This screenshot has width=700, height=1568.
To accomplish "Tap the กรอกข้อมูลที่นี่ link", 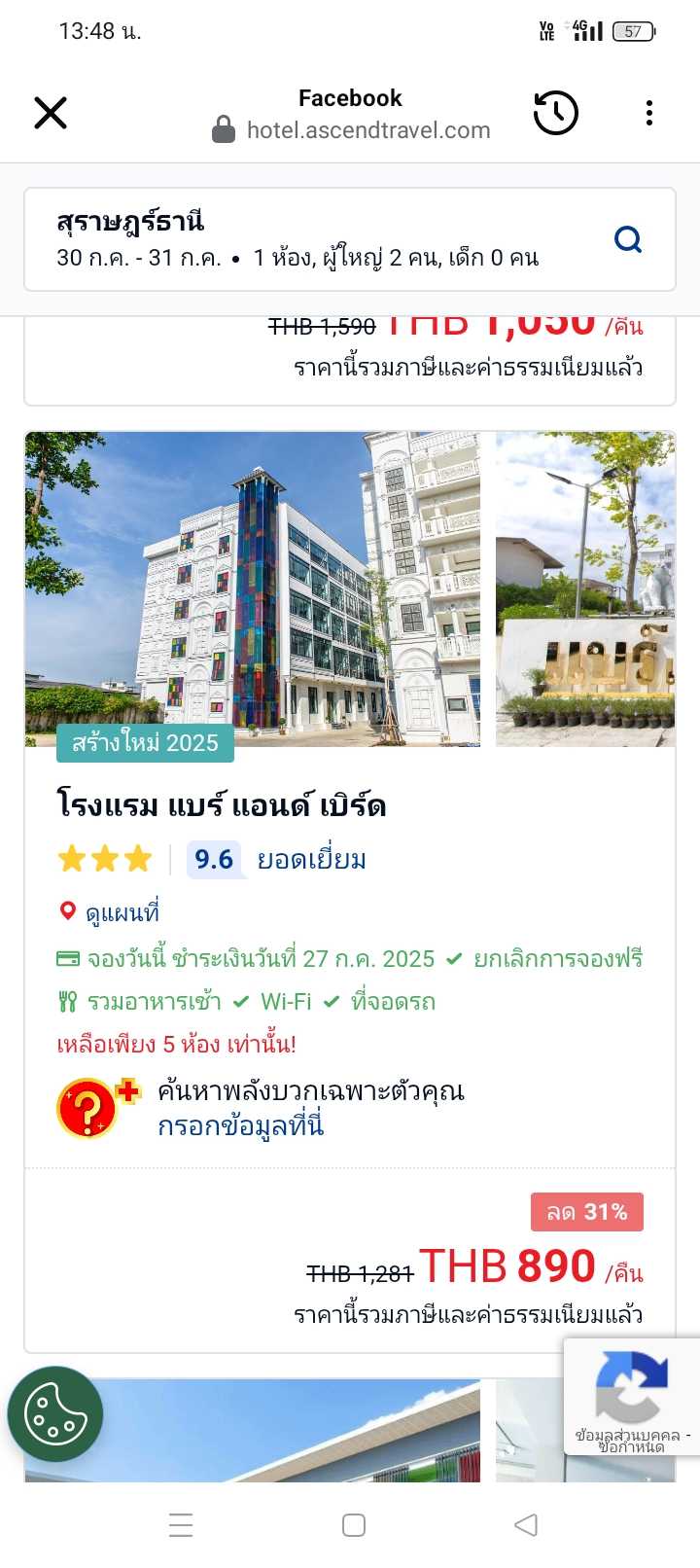I will click(240, 1126).
